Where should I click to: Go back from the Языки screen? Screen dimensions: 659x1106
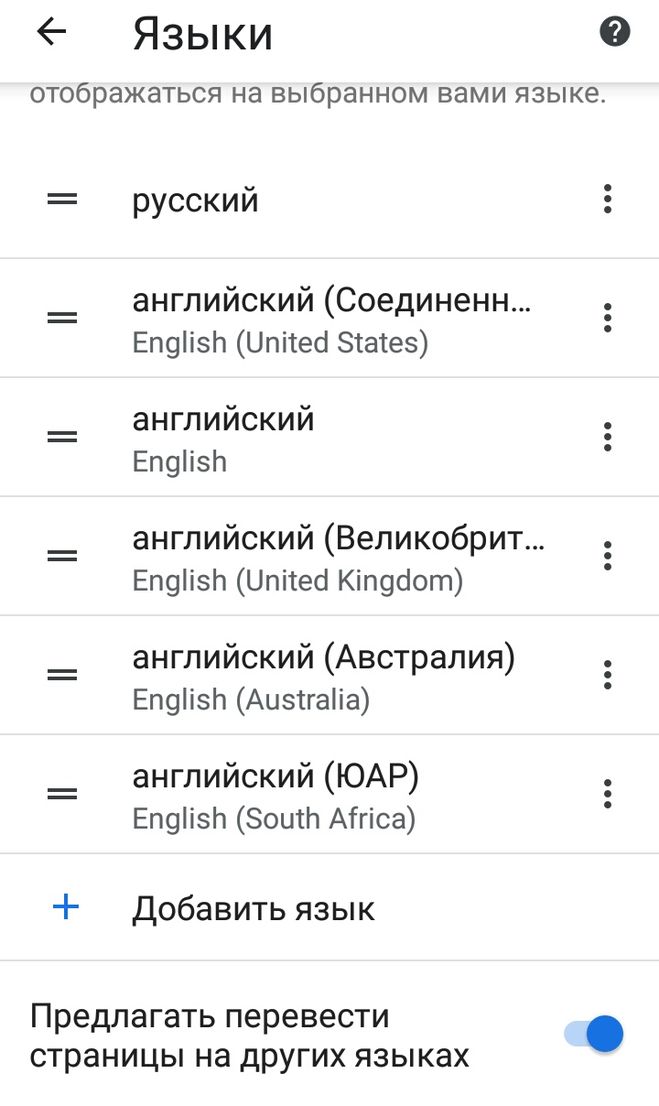pos(51,32)
